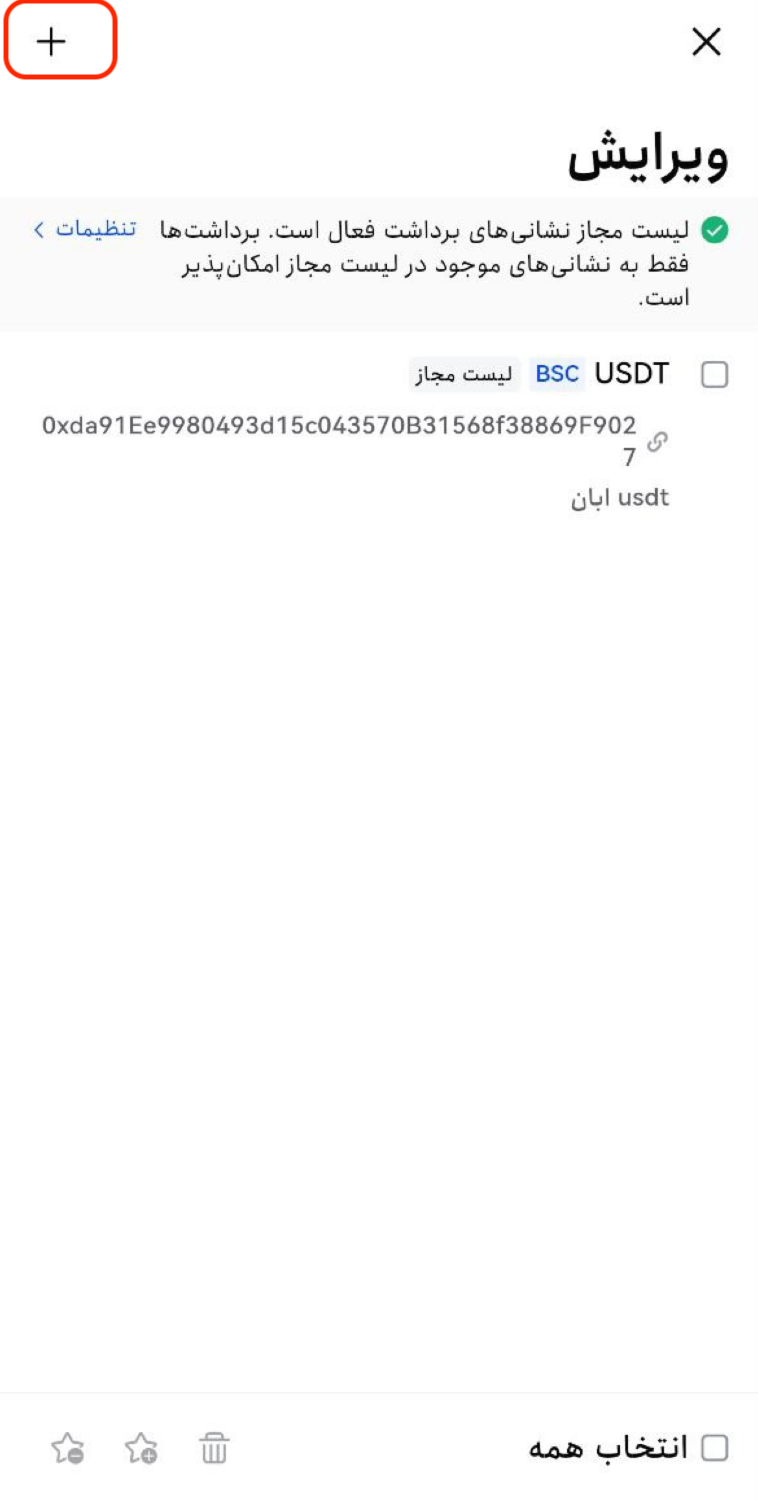
Task: Check the انتخاب همه select-all box
Action: 714,1447
